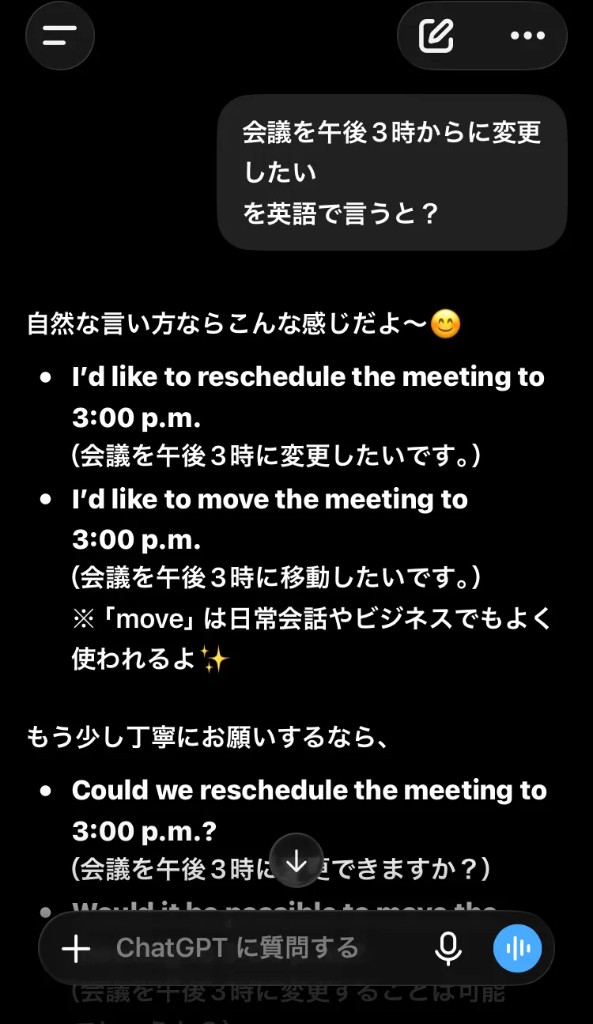Open the three-dot overflow menu
This screenshot has width=593, height=1024.
[527, 35]
